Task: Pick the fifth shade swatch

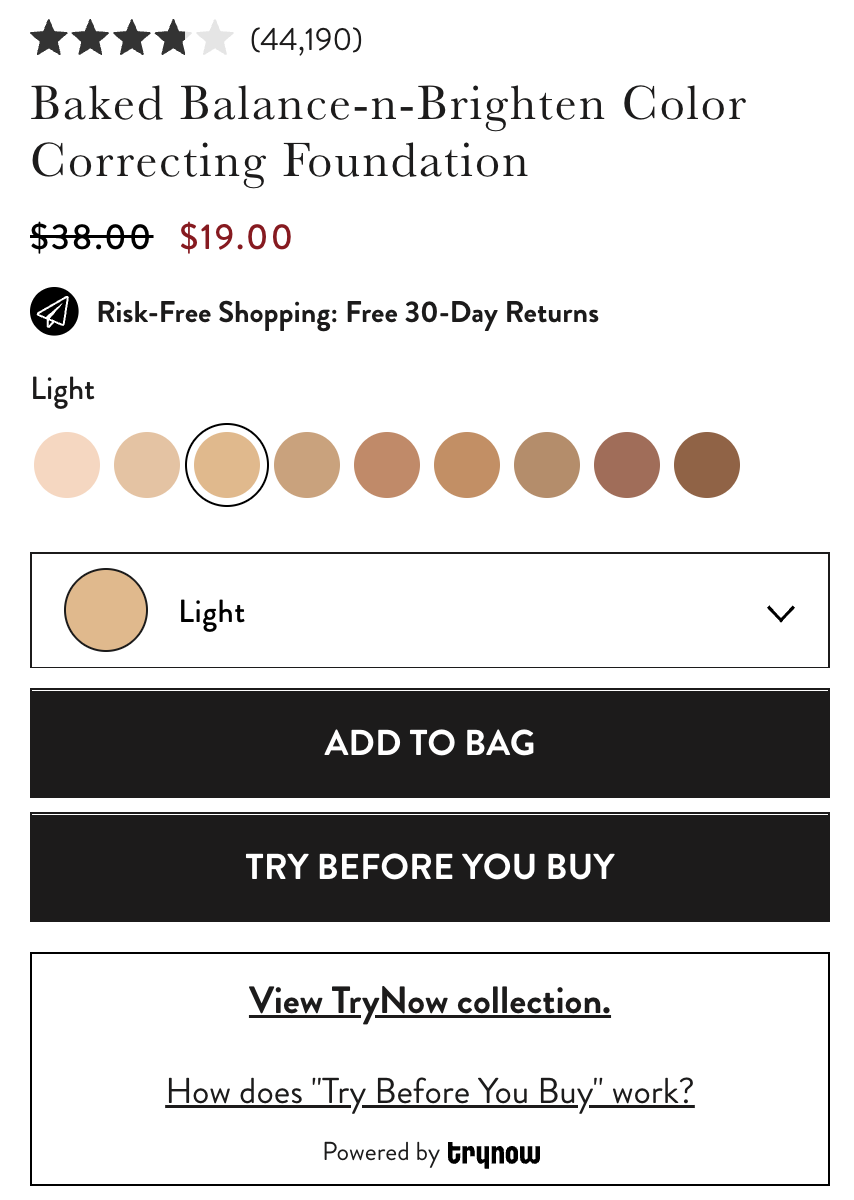Action: (x=387, y=465)
